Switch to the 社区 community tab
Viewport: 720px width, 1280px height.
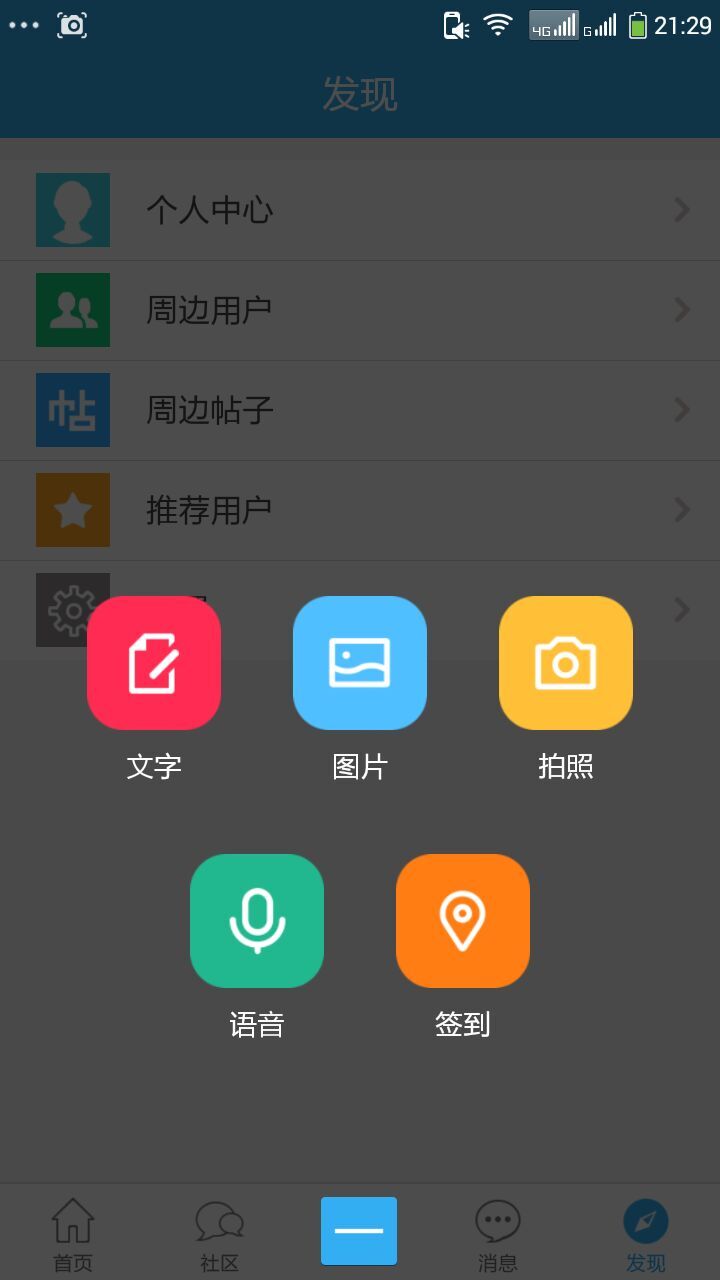[215, 1233]
